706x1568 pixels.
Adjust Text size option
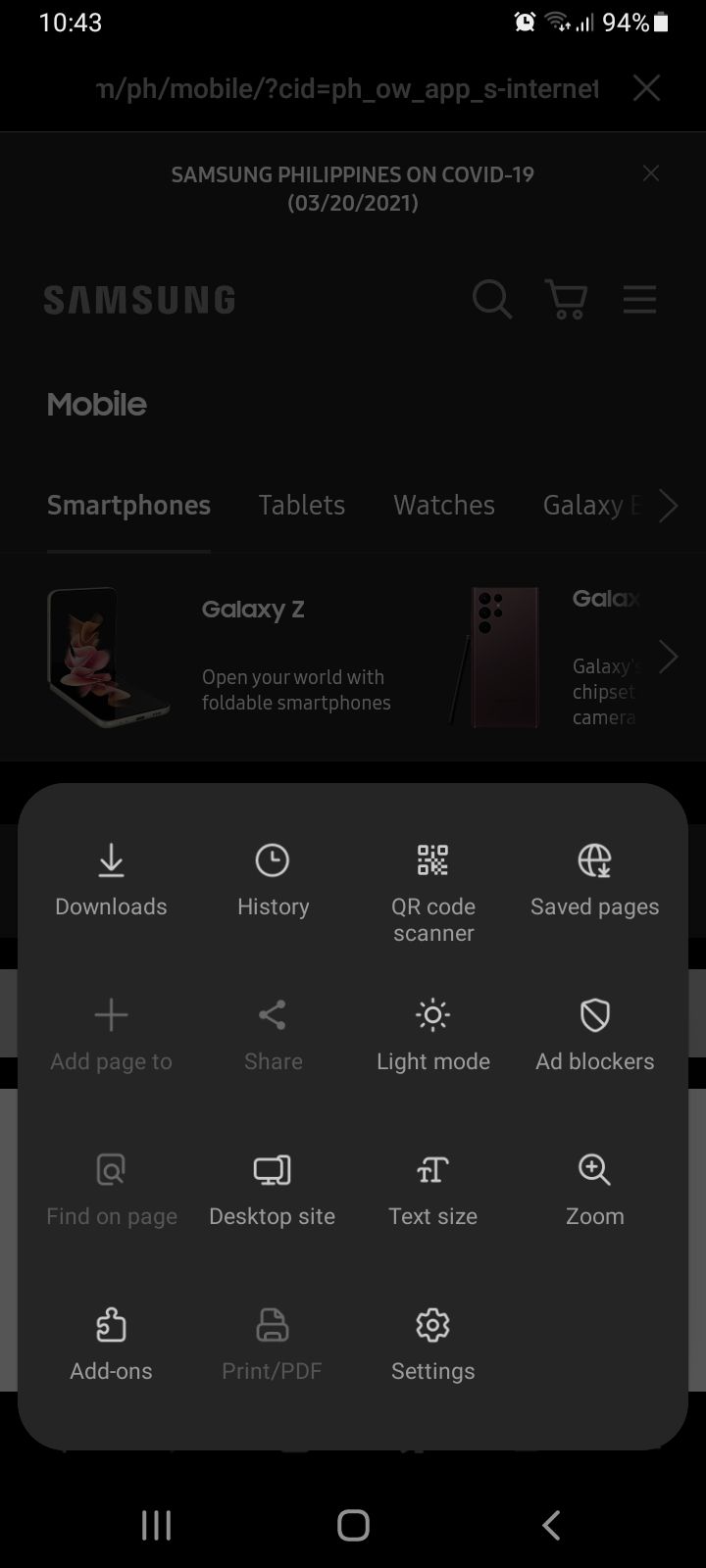click(432, 1189)
